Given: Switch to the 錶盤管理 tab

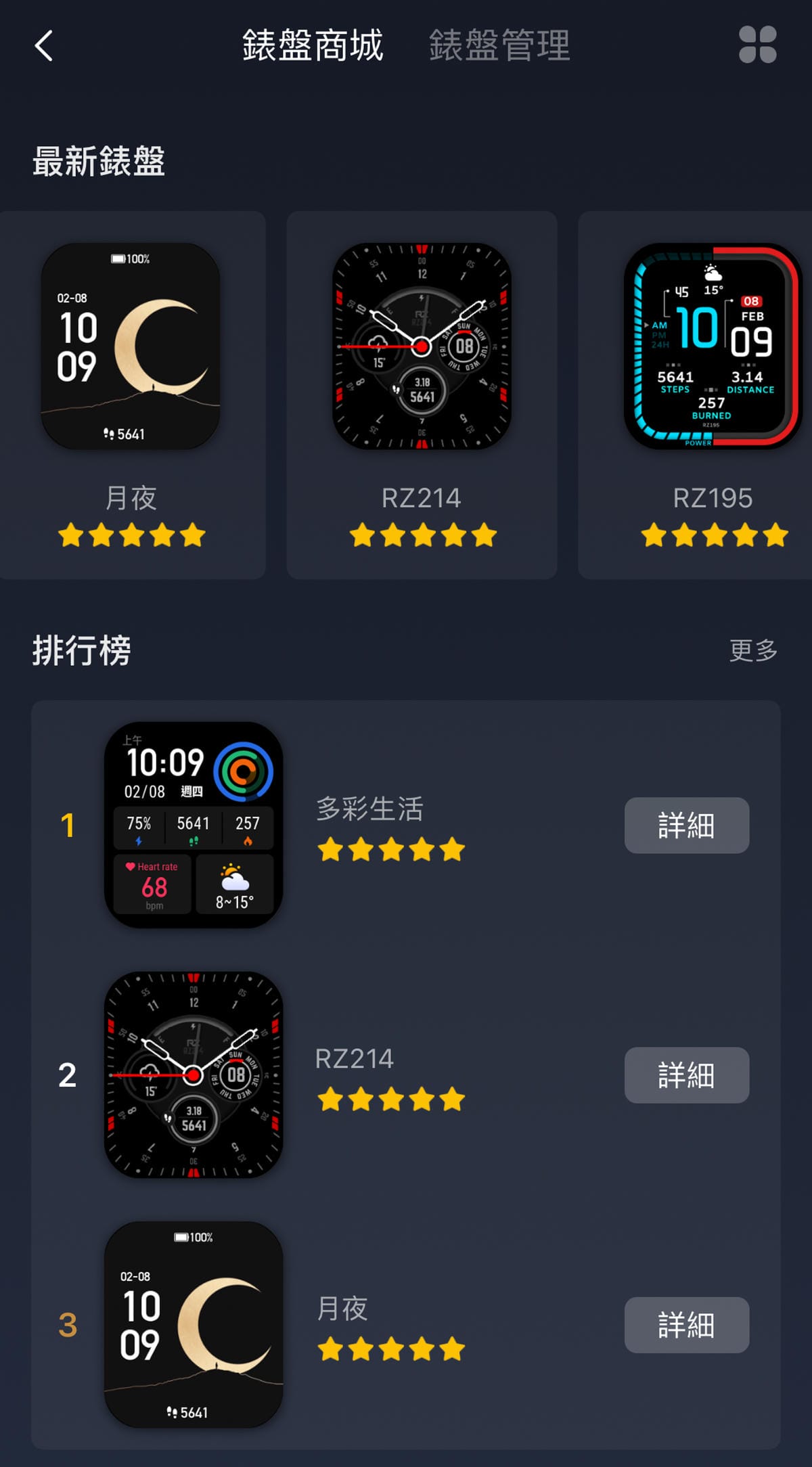Looking at the screenshot, I should tap(499, 46).
